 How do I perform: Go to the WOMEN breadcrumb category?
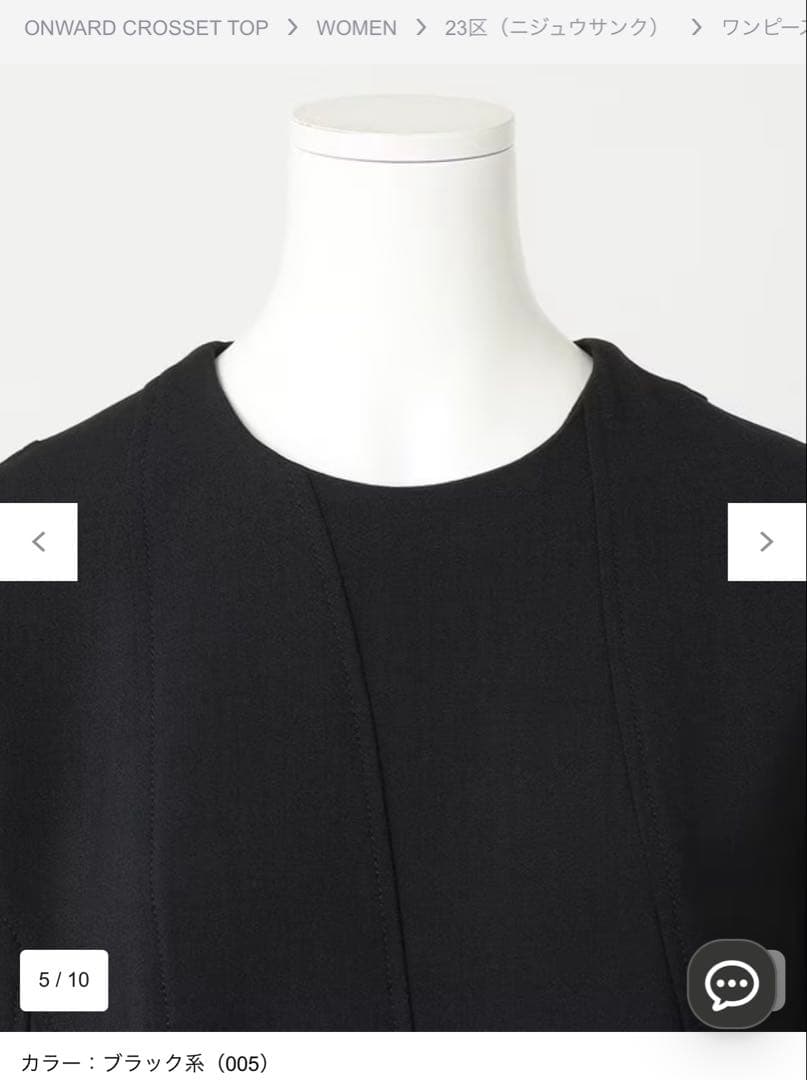pyautogui.click(x=356, y=28)
